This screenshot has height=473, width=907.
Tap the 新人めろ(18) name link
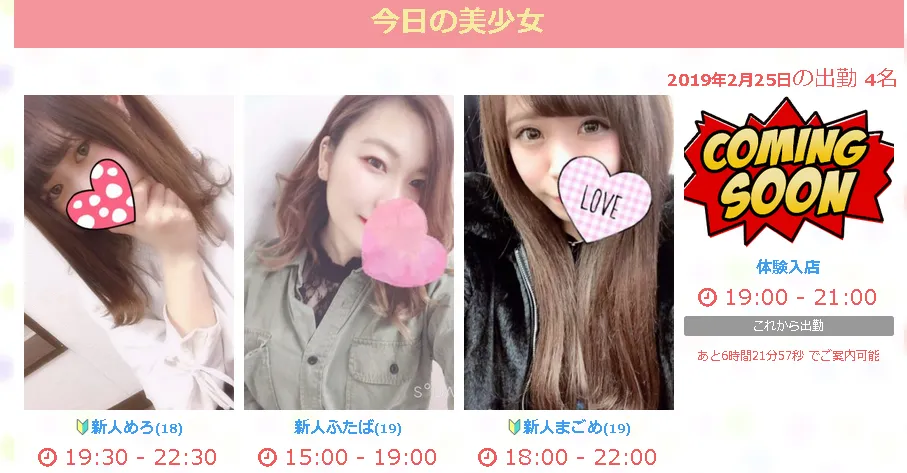136,428
